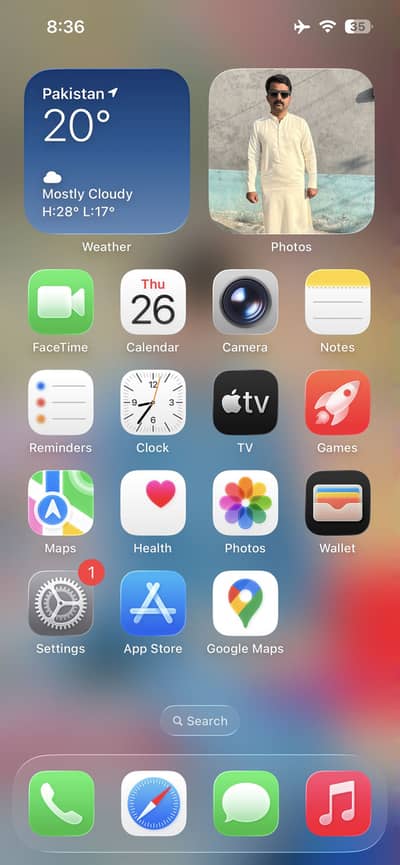Open the Clock app
This screenshot has width=400, height=865.
tap(153, 402)
